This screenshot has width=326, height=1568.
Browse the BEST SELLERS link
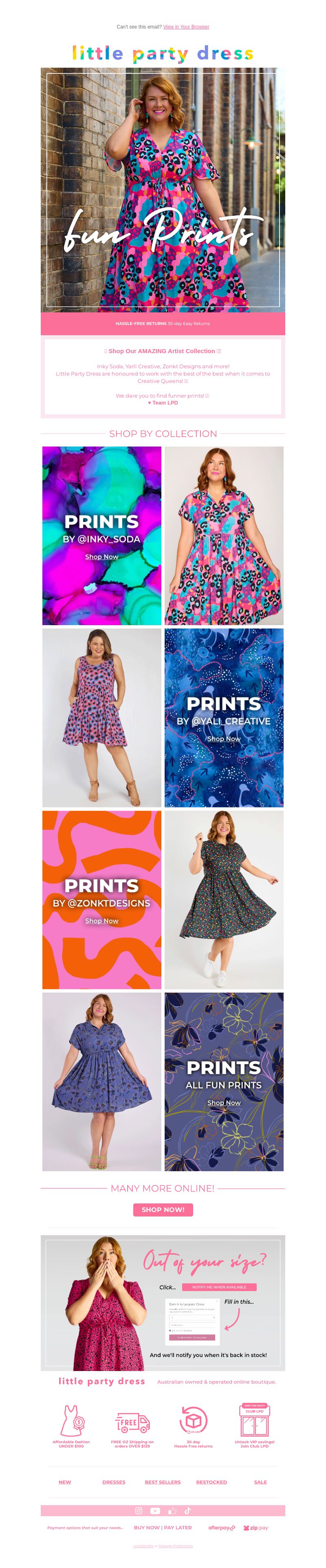[x=163, y=1482]
